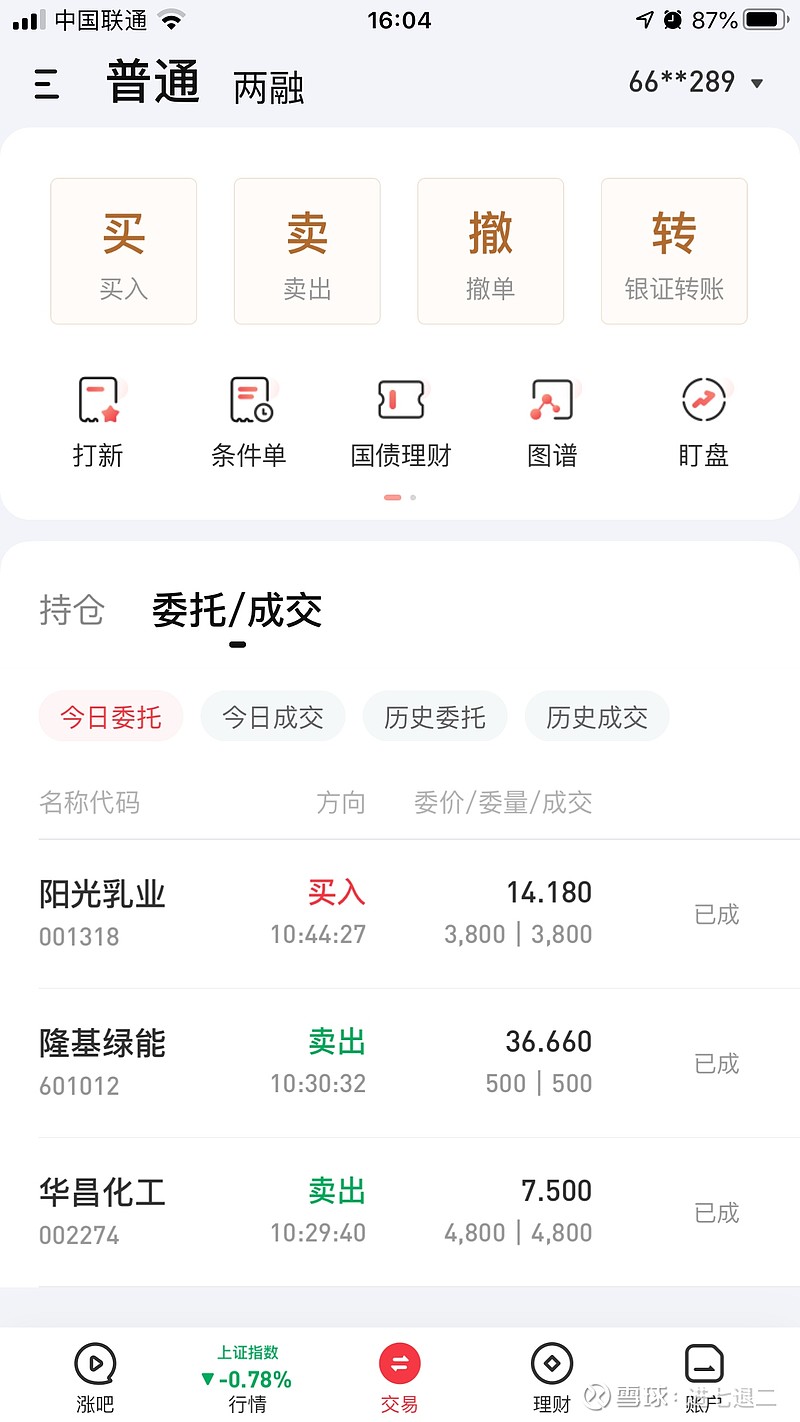Viewport: 800px width, 1422px height.
Task: Switch to the 两融 account tab
Action: click(268, 88)
